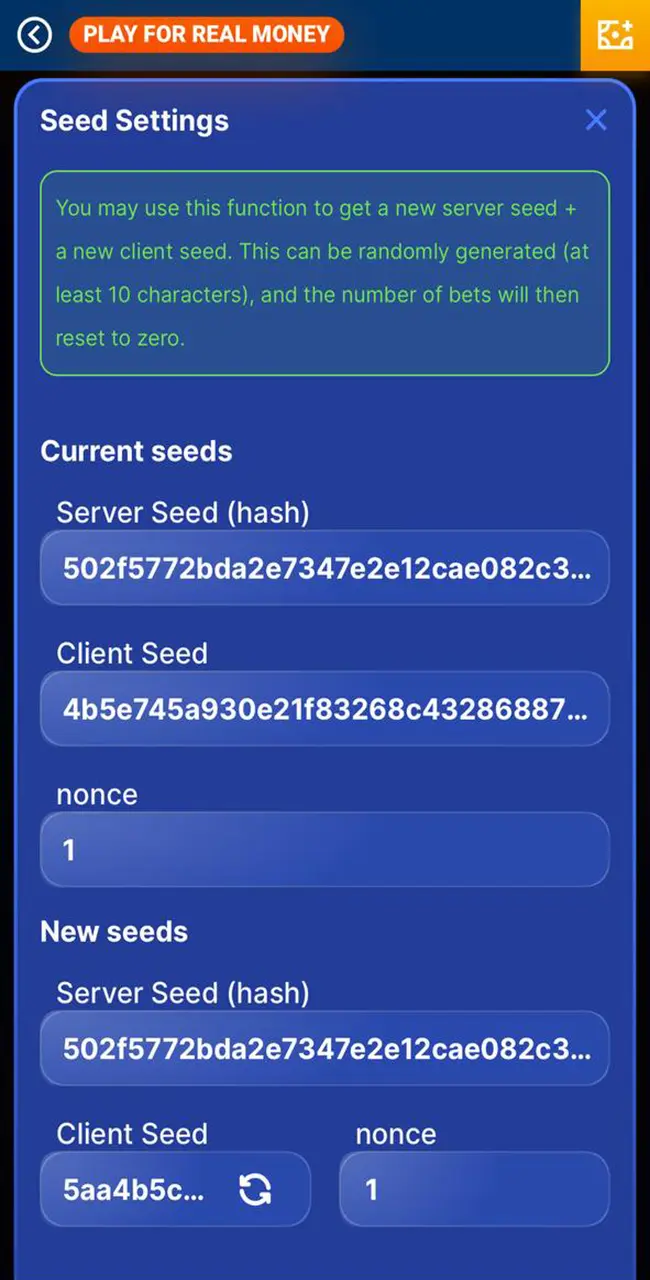Tap the current Server Seed hash field
This screenshot has width=650, height=1280.
click(x=324, y=568)
